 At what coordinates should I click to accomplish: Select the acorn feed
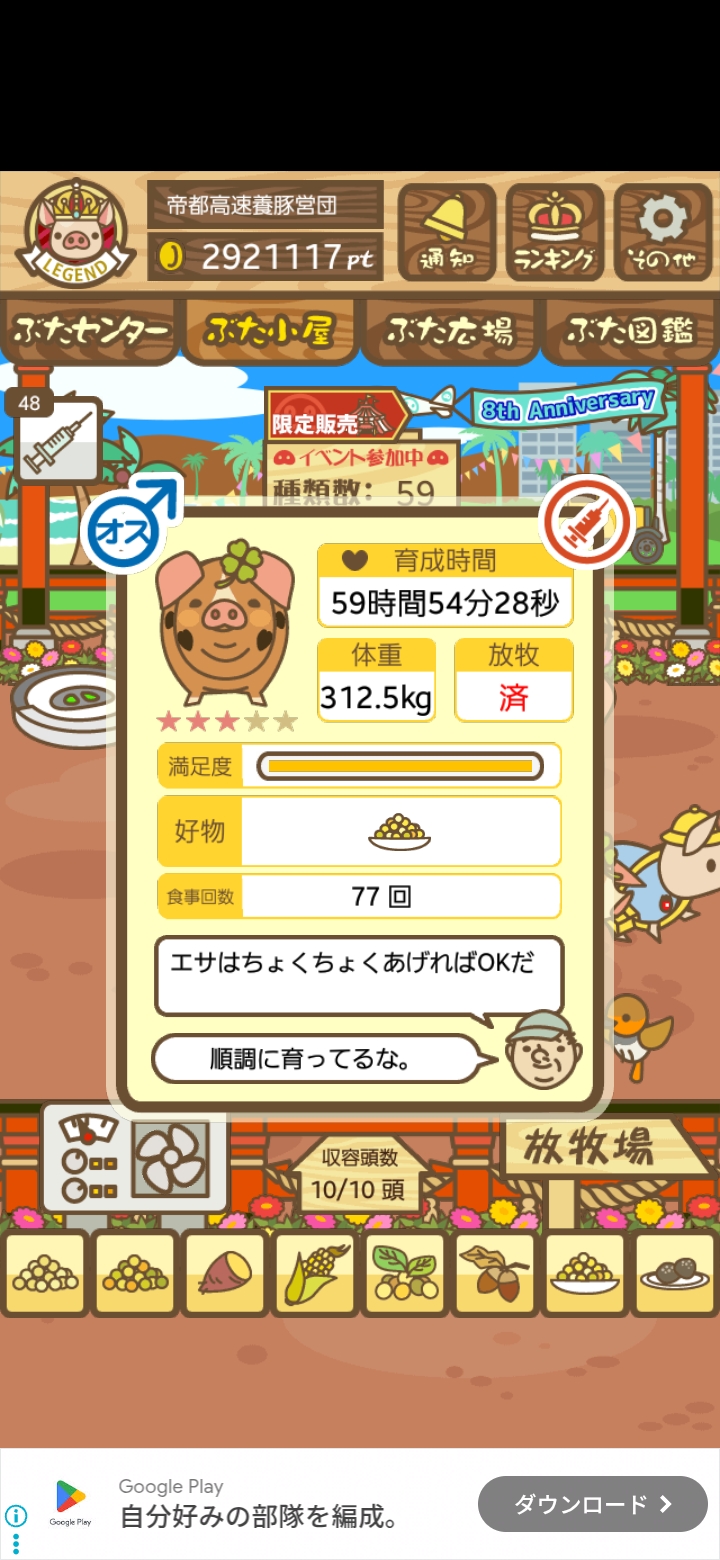[x=495, y=1273]
